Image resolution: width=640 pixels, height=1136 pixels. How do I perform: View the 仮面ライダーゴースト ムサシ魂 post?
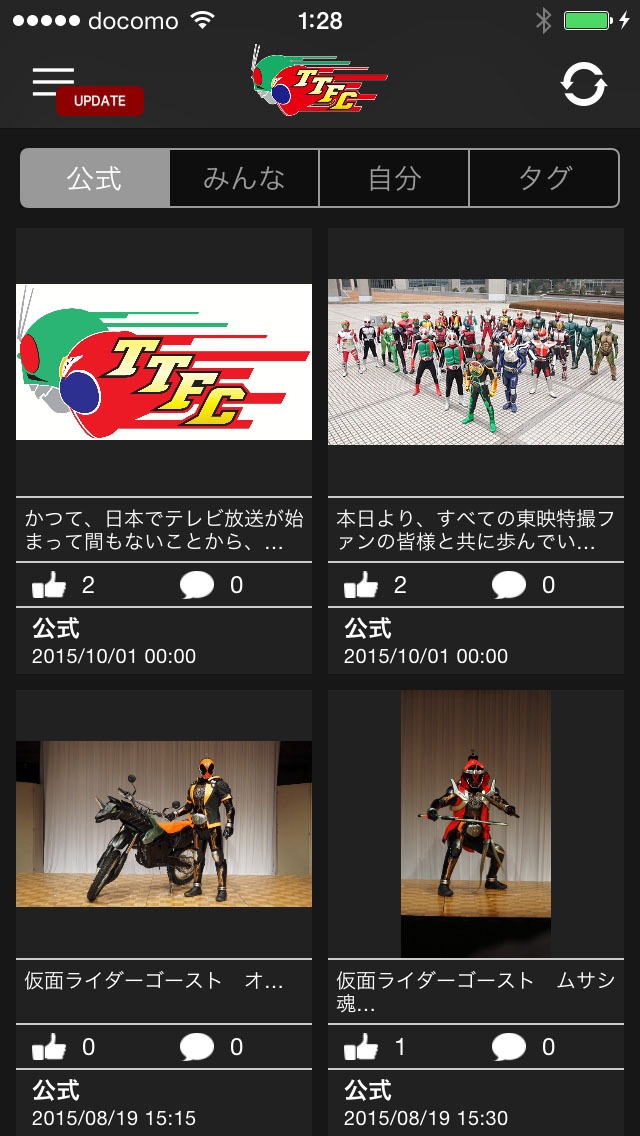[x=476, y=823]
